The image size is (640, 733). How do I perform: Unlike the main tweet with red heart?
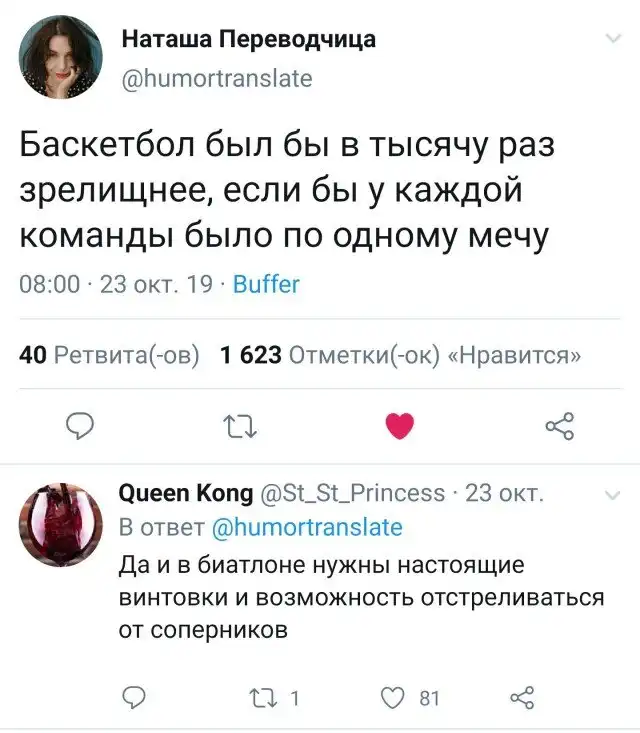coord(400,427)
